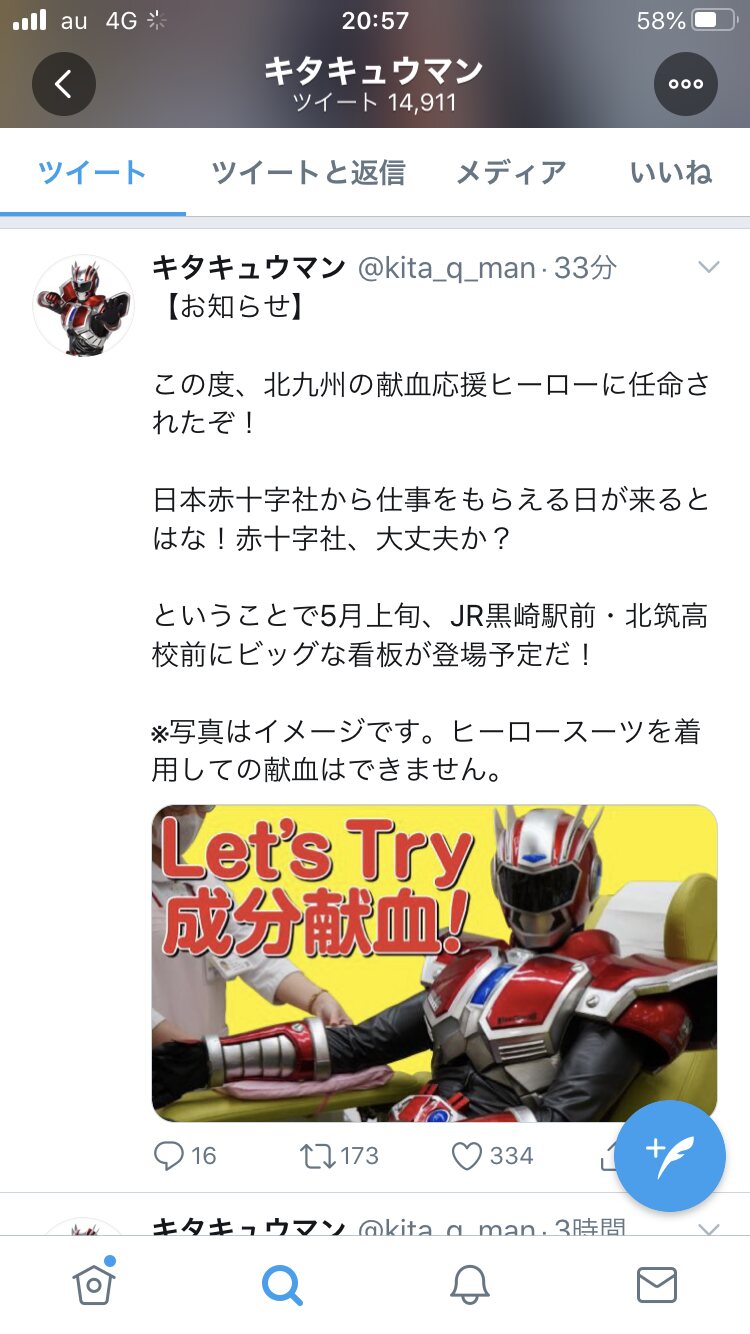Retweet the tweet with 173 retweets

[339, 1156]
